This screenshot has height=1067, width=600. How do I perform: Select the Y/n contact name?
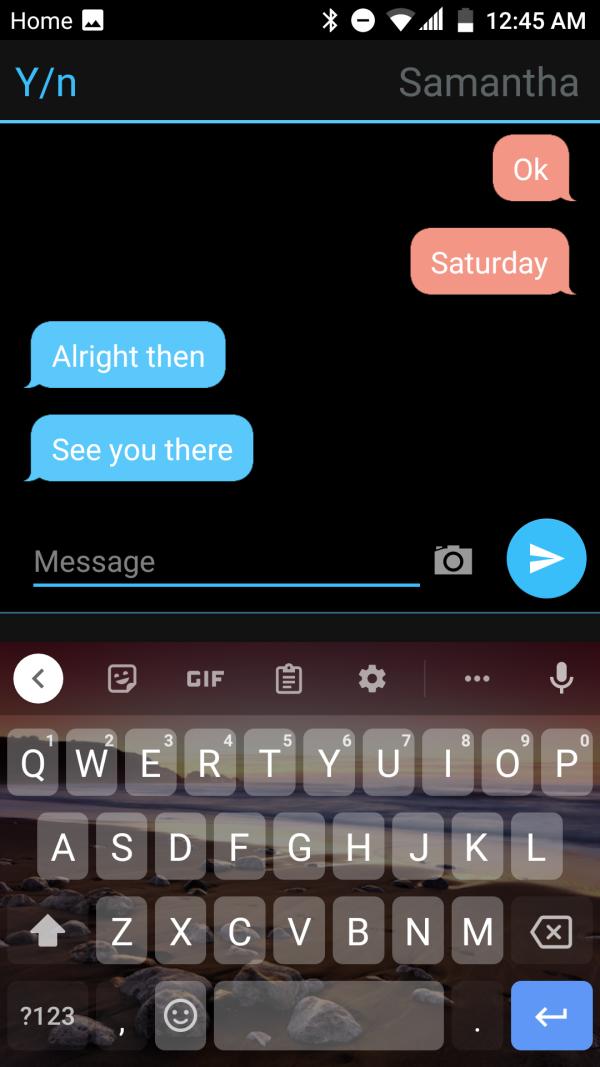[46, 82]
